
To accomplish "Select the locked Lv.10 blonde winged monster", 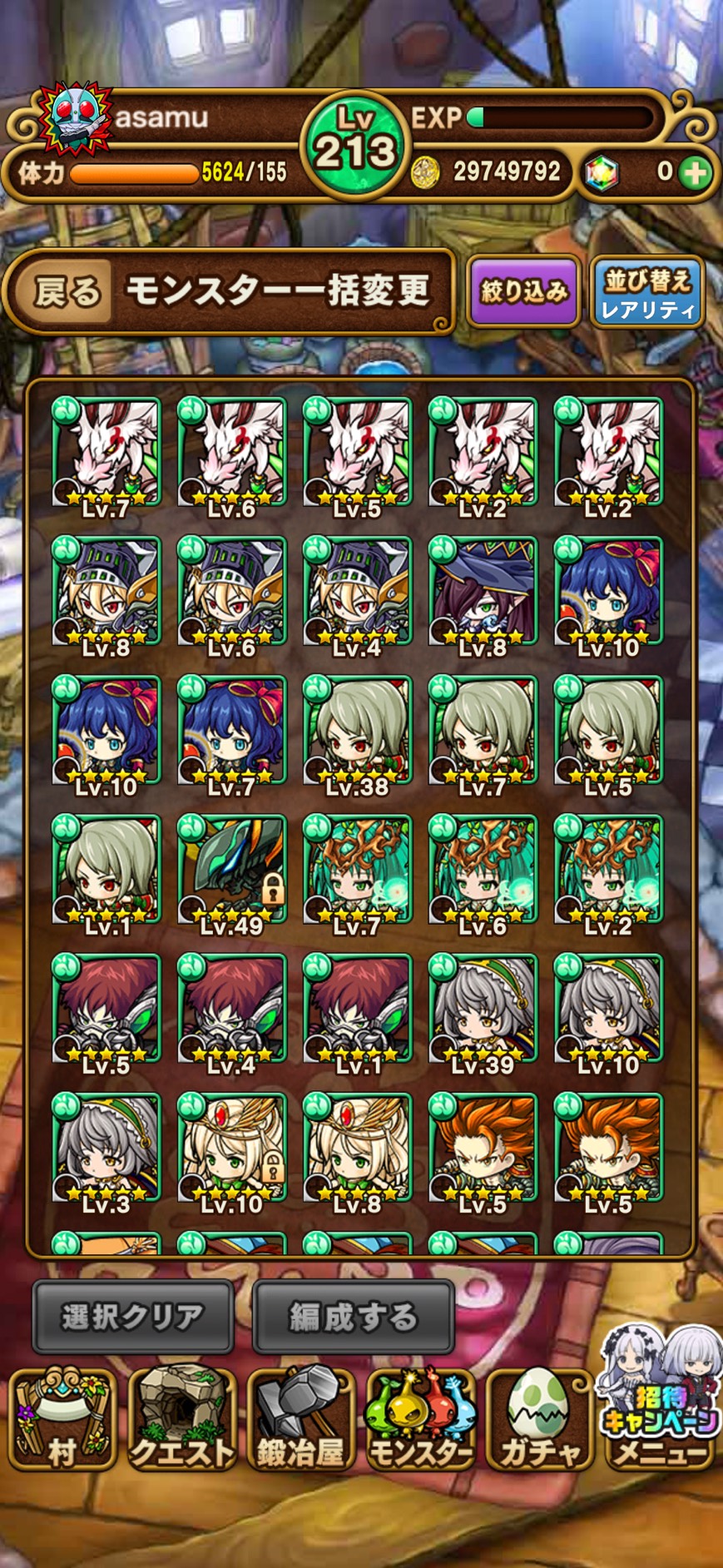I will 232,1148.
